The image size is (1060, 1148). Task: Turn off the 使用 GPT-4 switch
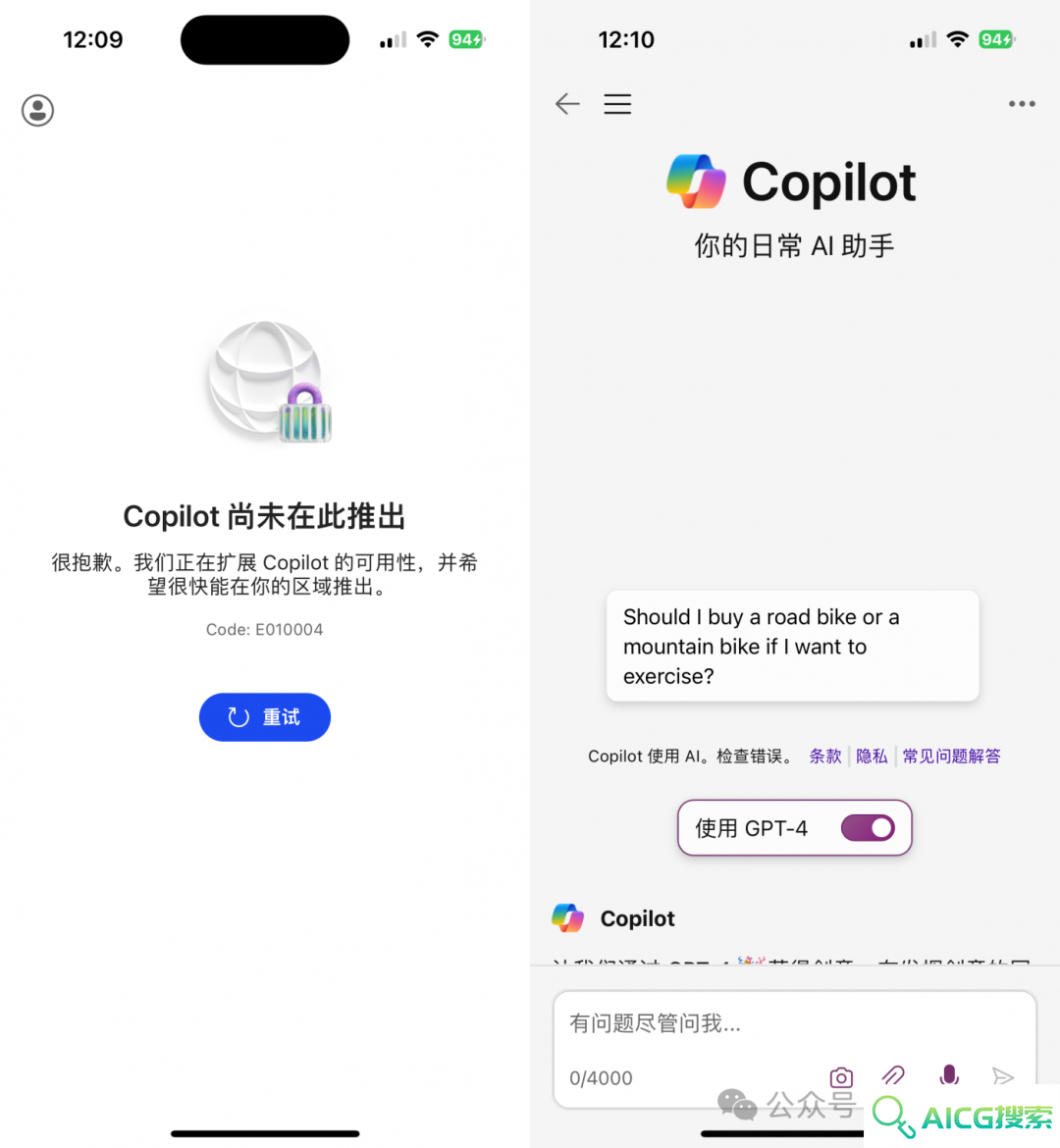[x=868, y=828]
